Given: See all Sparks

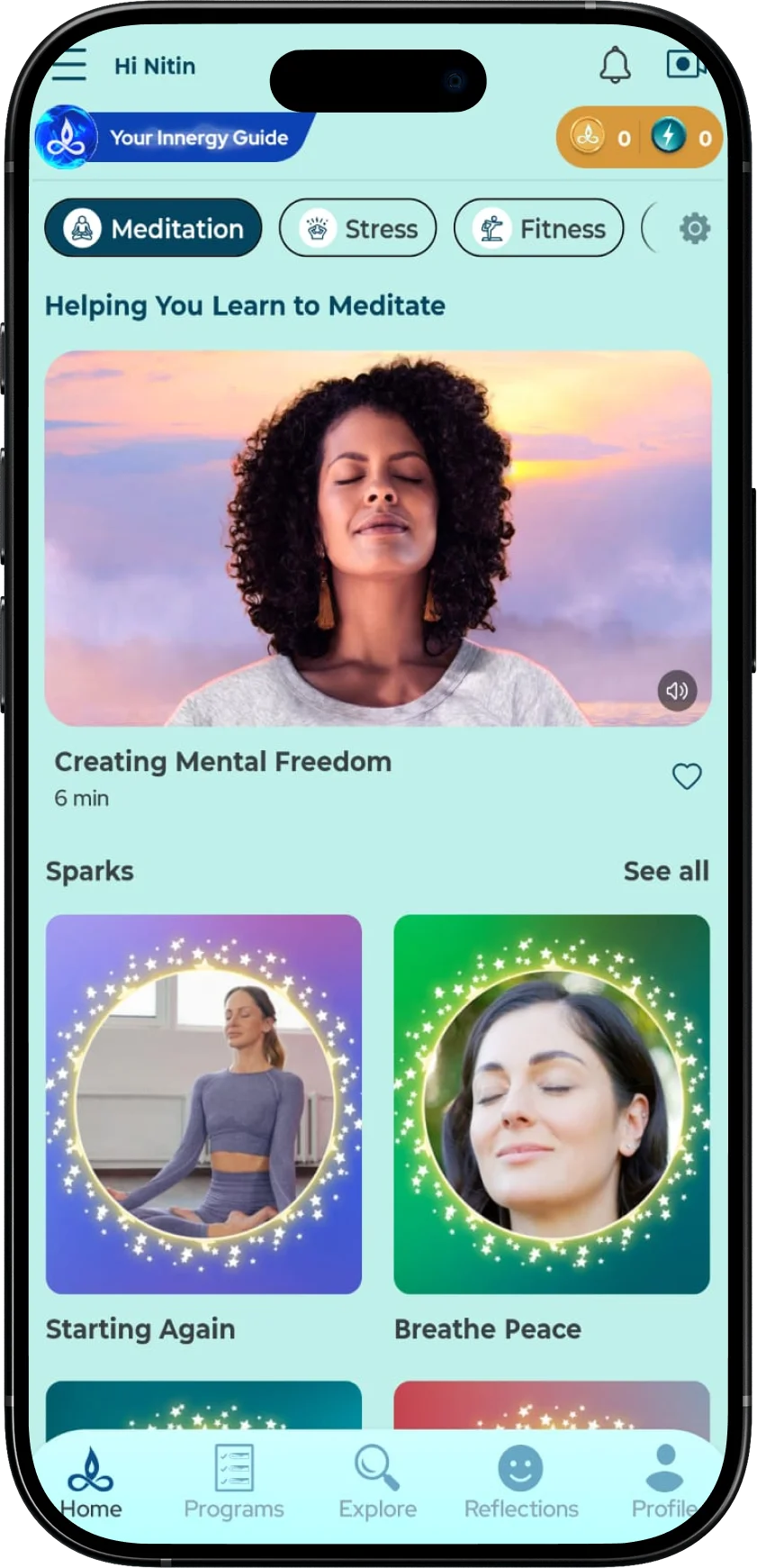Looking at the screenshot, I should (665, 871).
